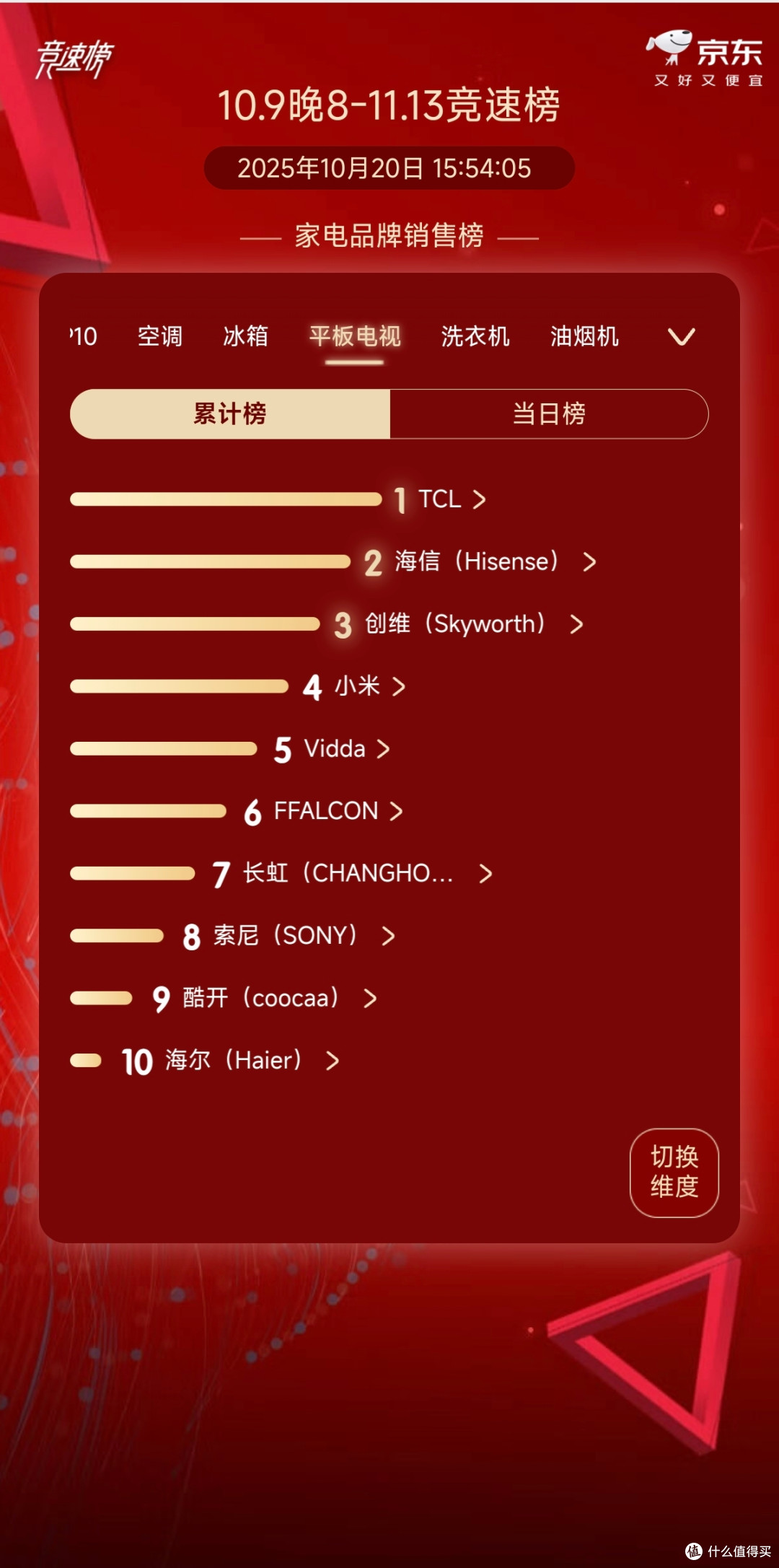Switch to the 冰箱 category tab

[245, 336]
